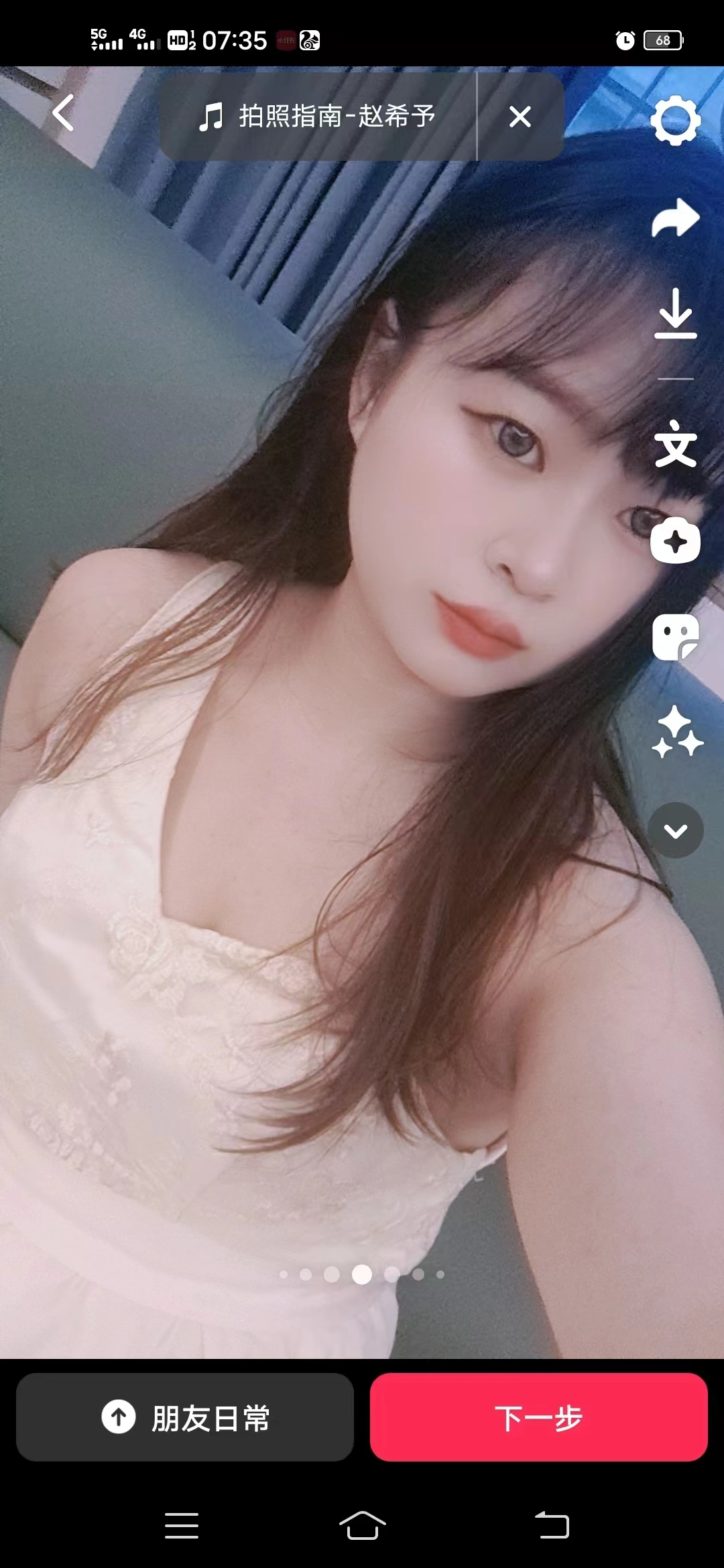Open the stickers panel
The width and height of the screenshot is (724, 1568).
click(x=675, y=637)
